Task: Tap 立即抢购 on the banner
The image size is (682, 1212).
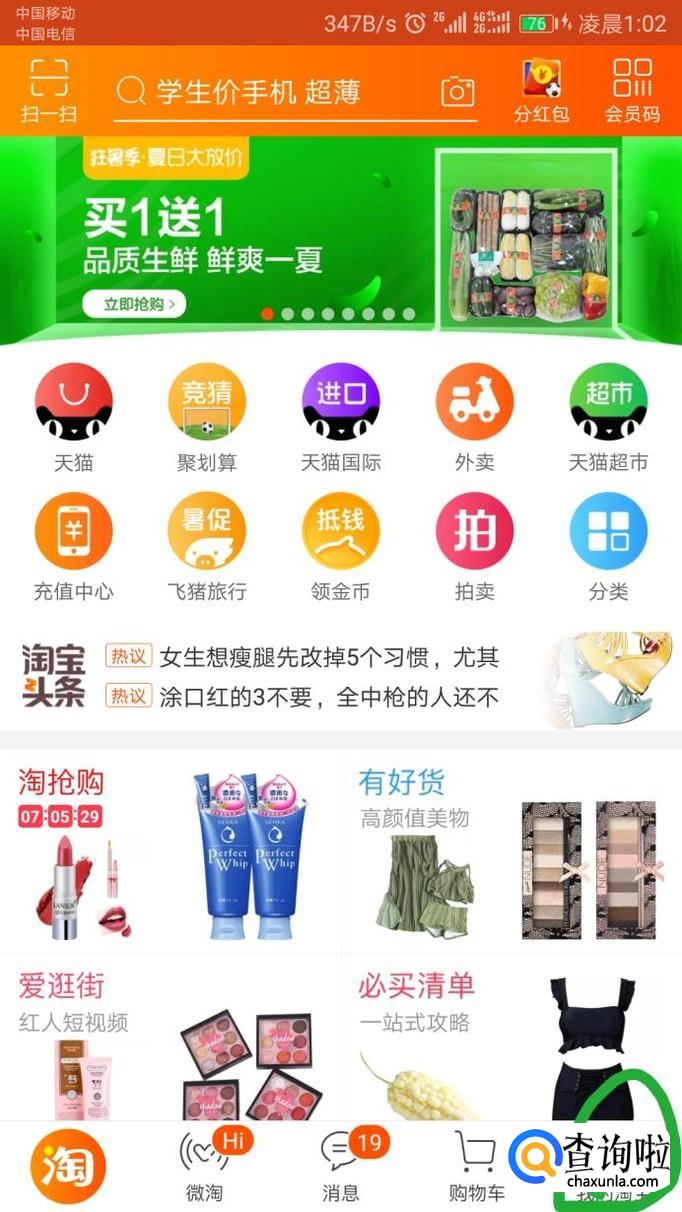Action: click(x=134, y=303)
